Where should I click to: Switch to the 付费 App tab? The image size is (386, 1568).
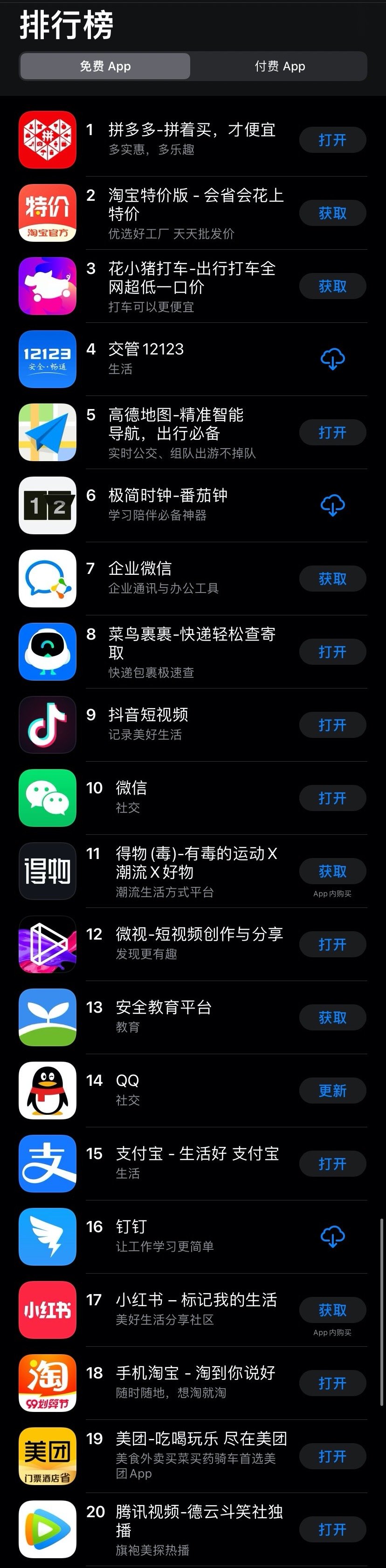click(279, 66)
